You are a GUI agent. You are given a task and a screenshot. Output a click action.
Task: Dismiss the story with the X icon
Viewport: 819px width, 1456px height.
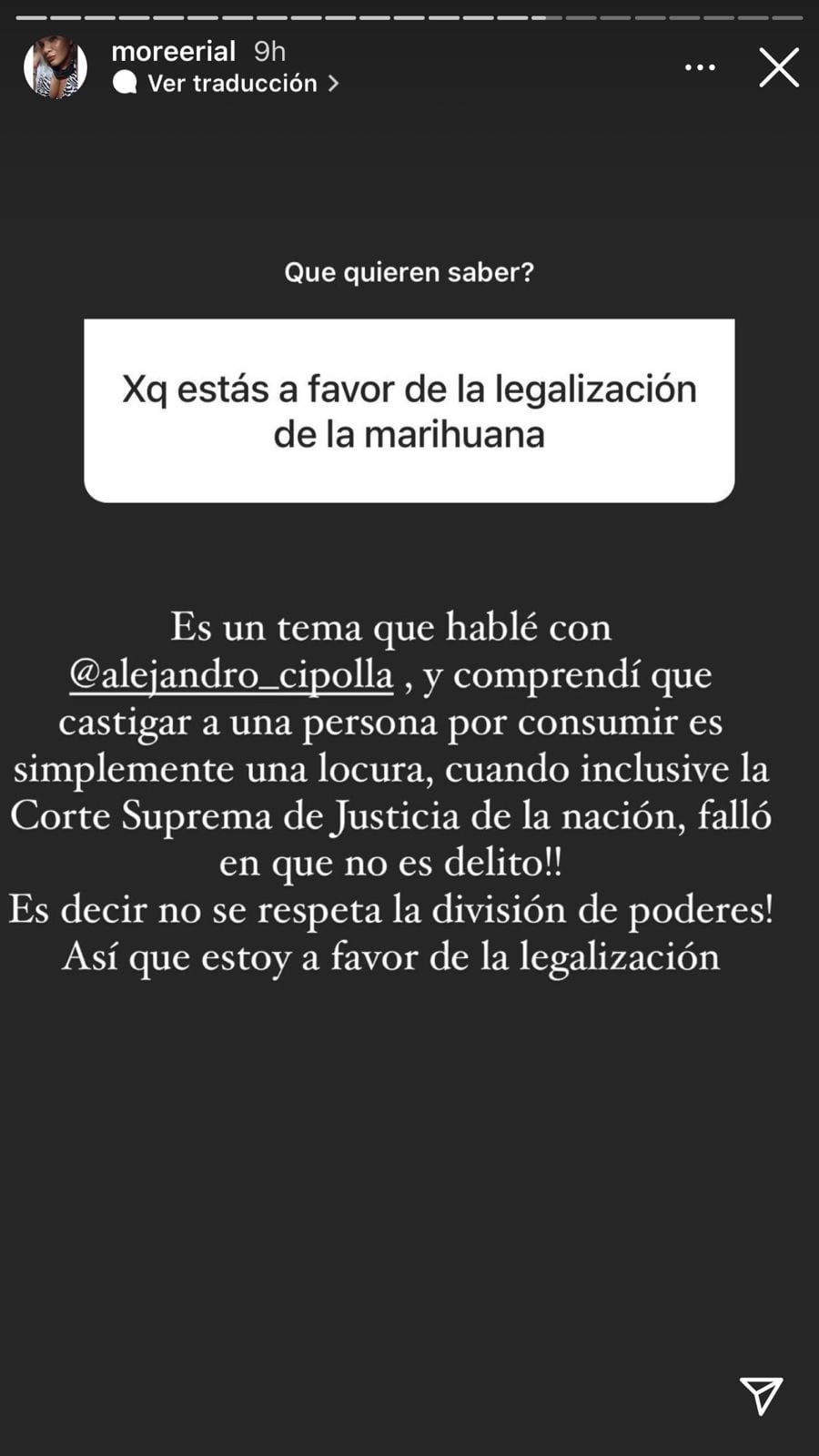click(x=778, y=66)
